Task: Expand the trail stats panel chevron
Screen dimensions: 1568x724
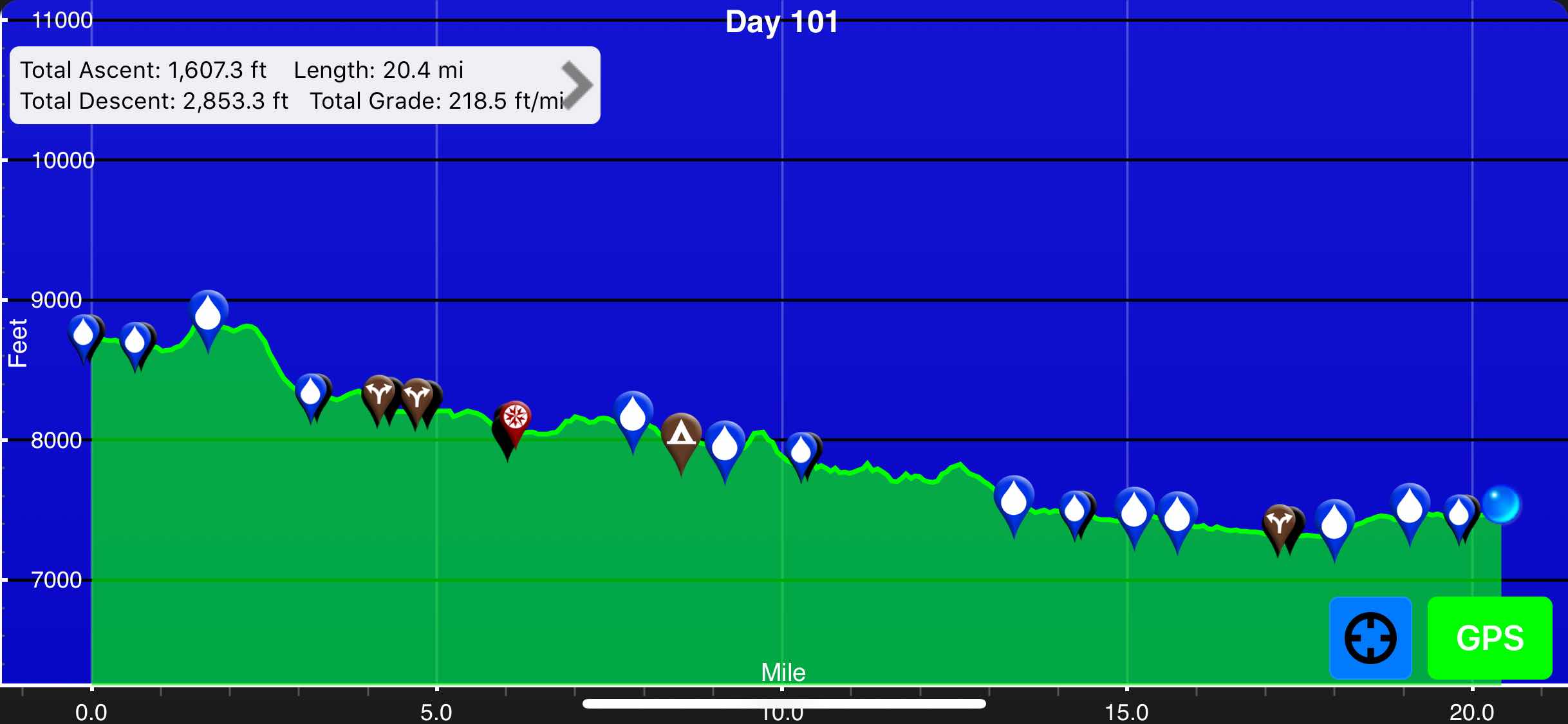Action: [576, 85]
